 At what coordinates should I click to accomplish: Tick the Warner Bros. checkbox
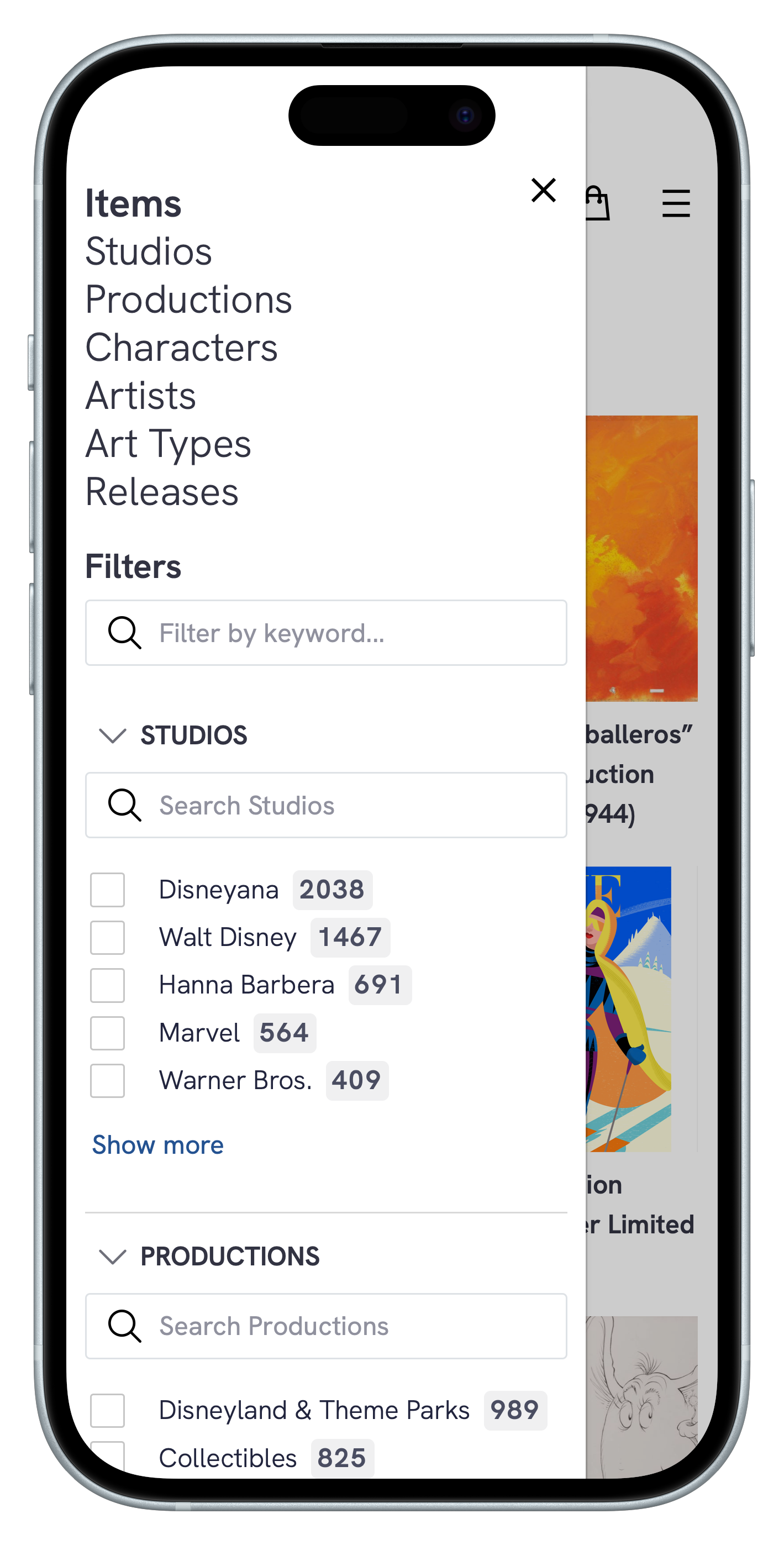coord(107,1080)
